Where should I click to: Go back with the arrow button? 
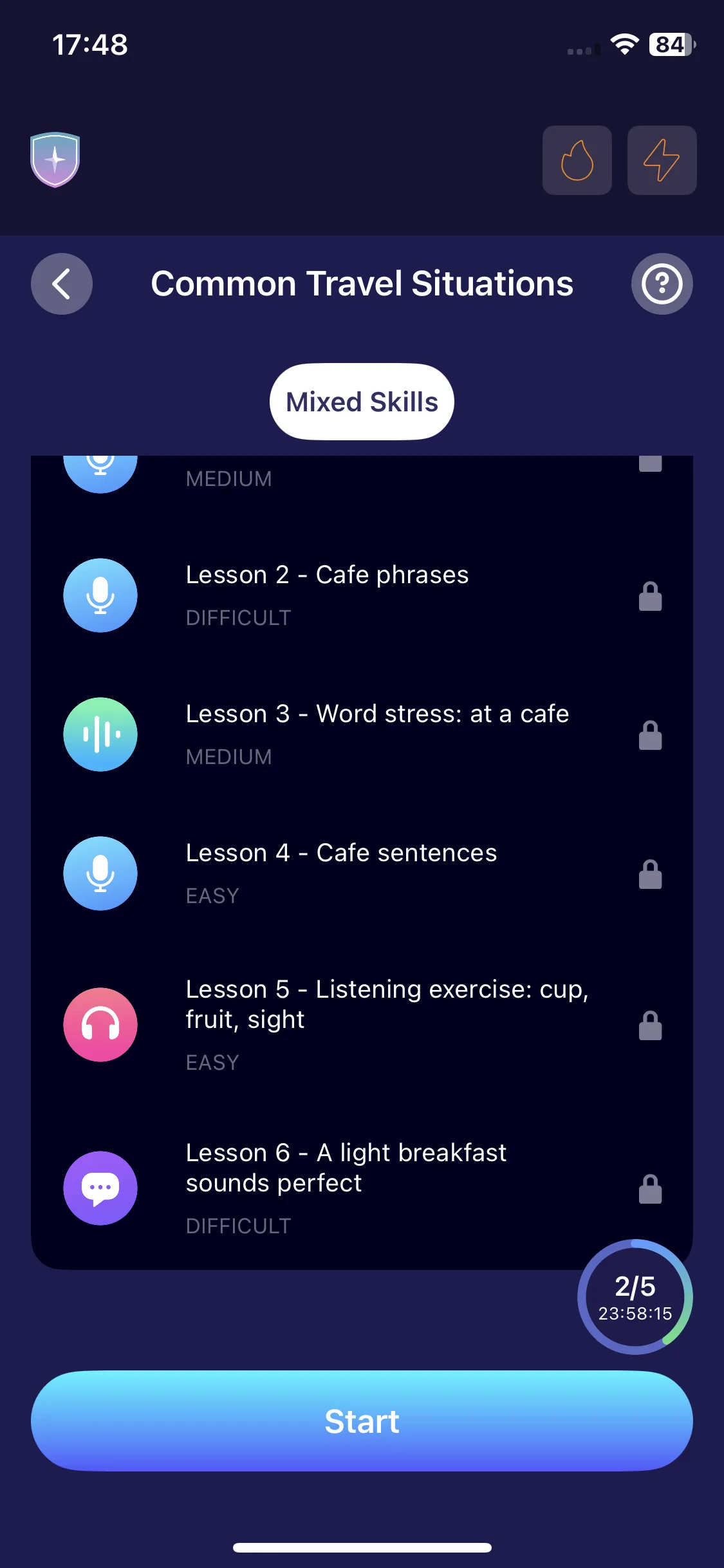coord(62,284)
